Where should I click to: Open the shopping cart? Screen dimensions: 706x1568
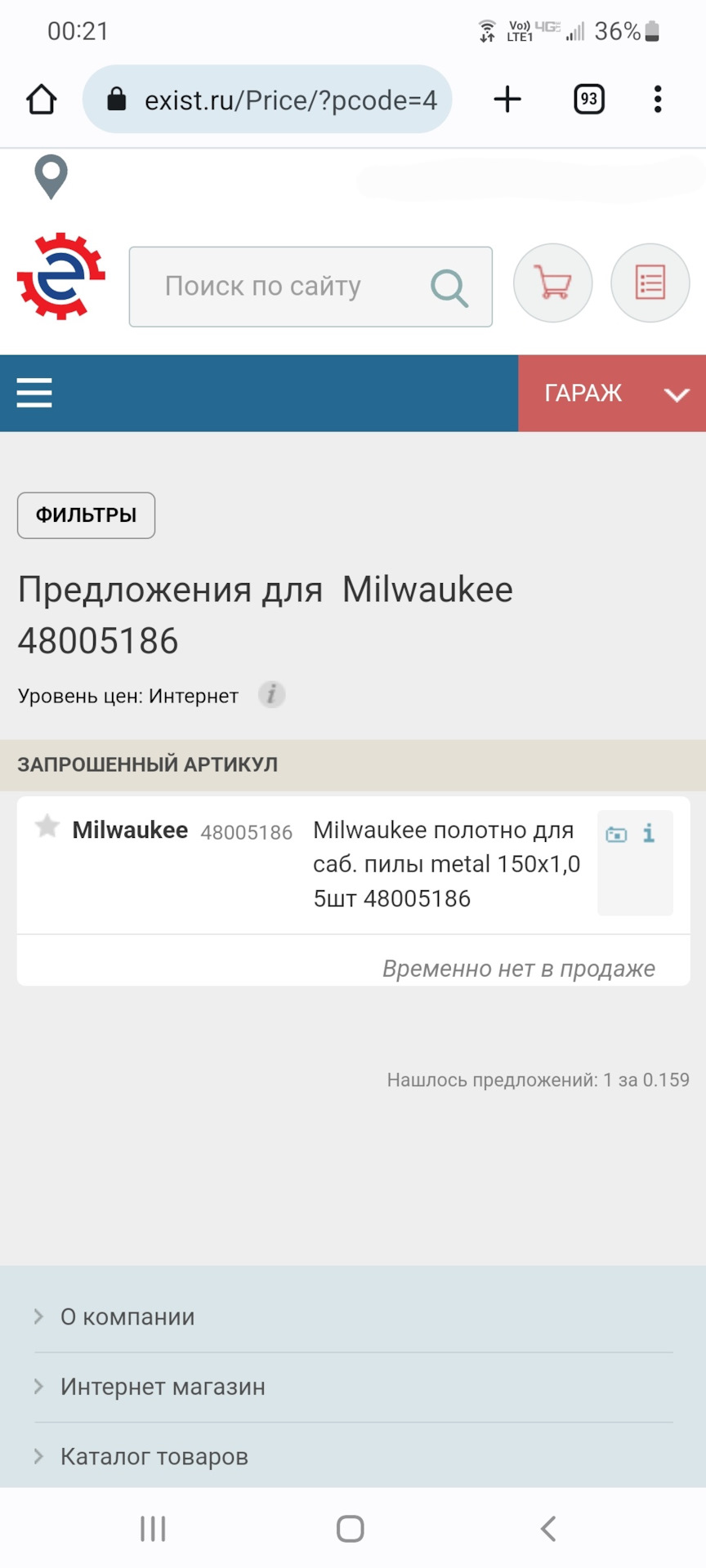click(553, 283)
